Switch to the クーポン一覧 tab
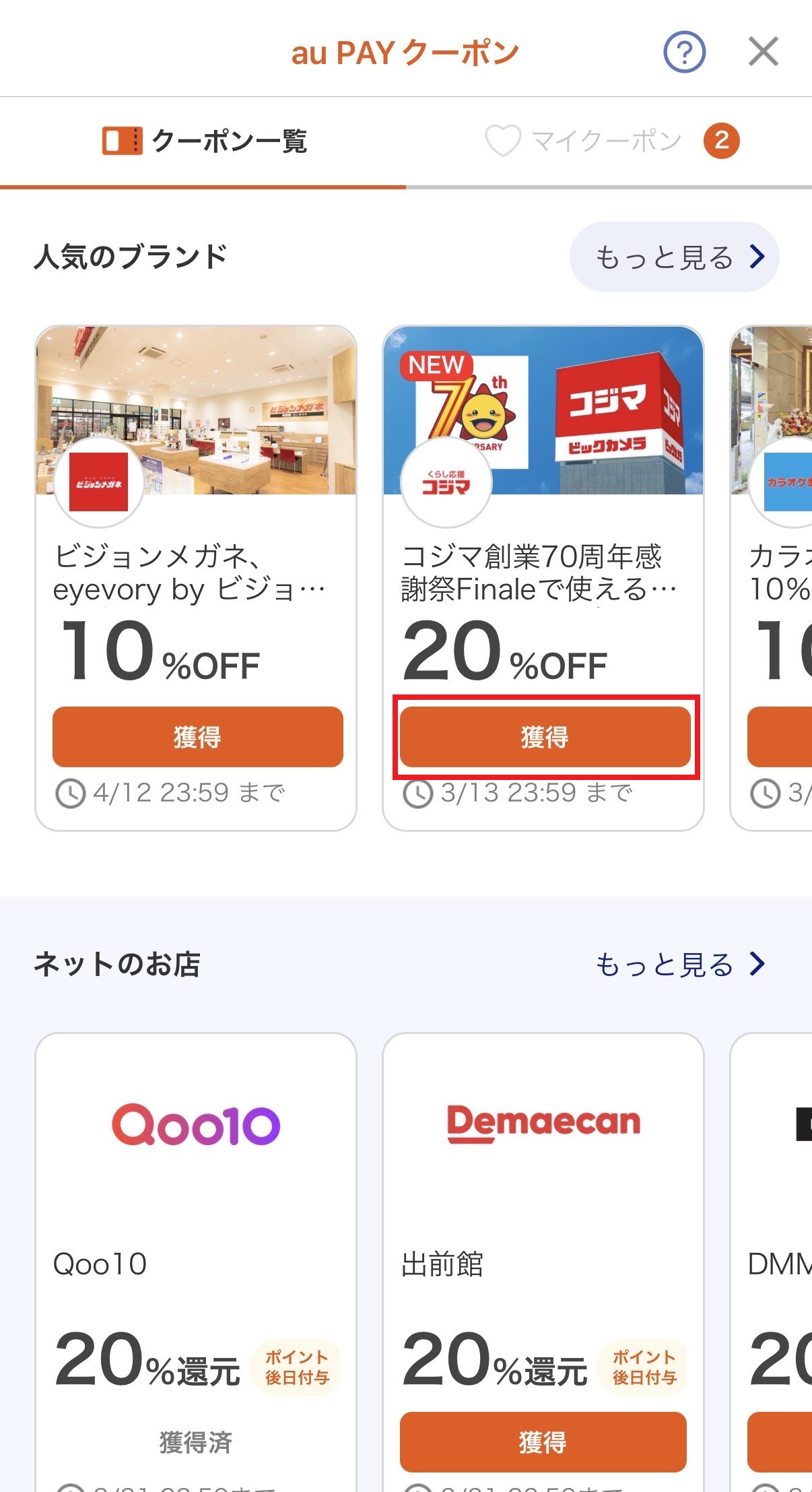812x1492 pixels. (x=204, y=141)
